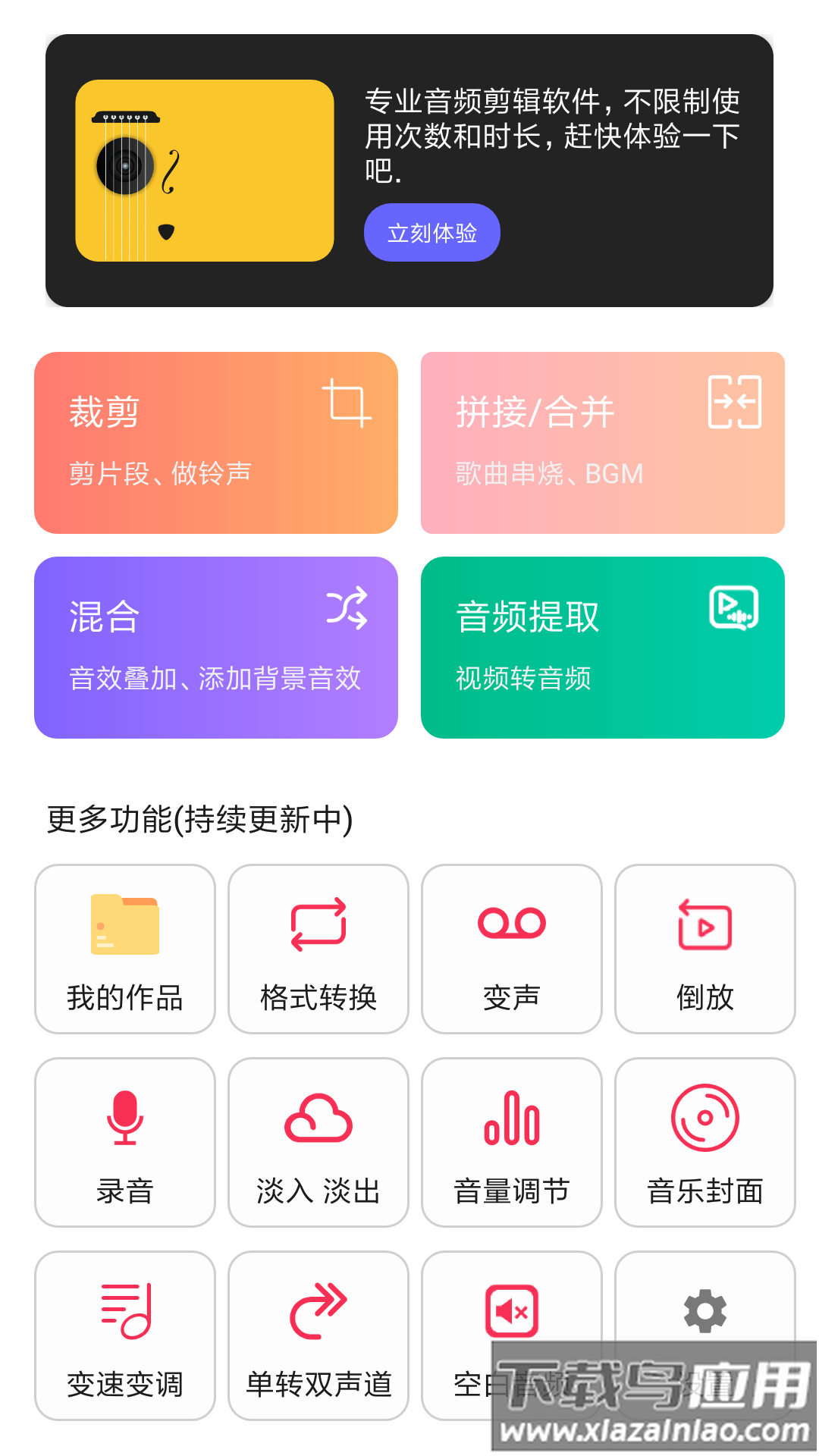Open 单转双声道 channel converter
819x1456 pixels.
[x=318, y=1335]
